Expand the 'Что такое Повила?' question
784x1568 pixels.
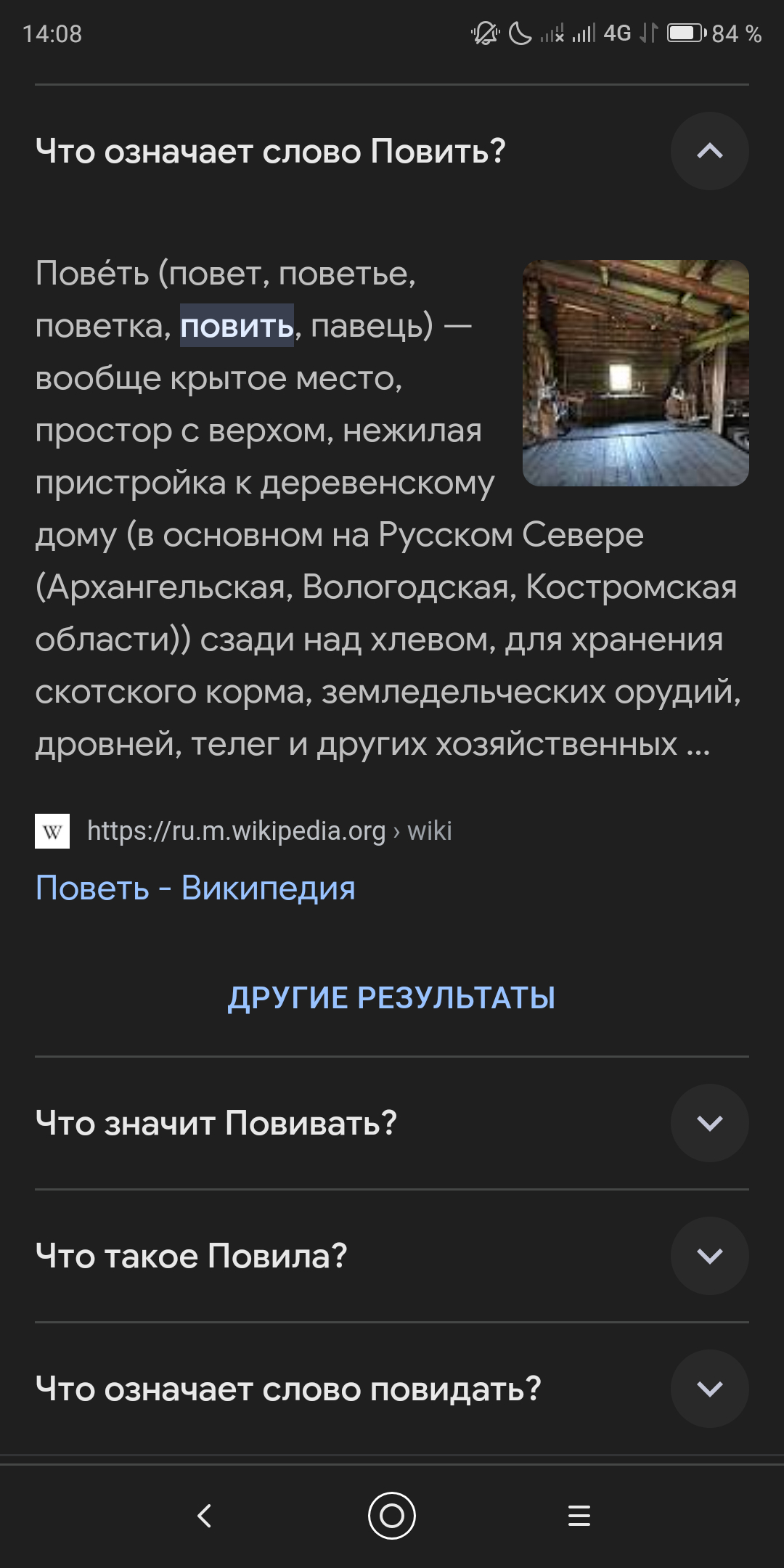point(709,1256)
